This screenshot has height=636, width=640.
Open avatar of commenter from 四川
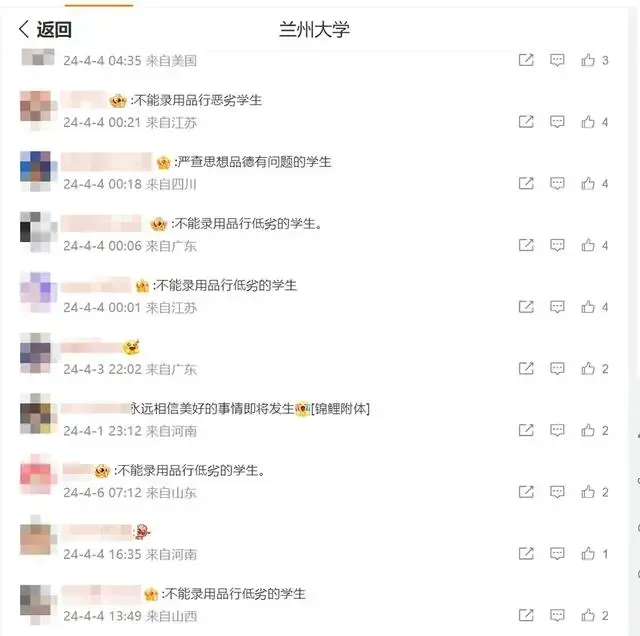click(37, 170)
